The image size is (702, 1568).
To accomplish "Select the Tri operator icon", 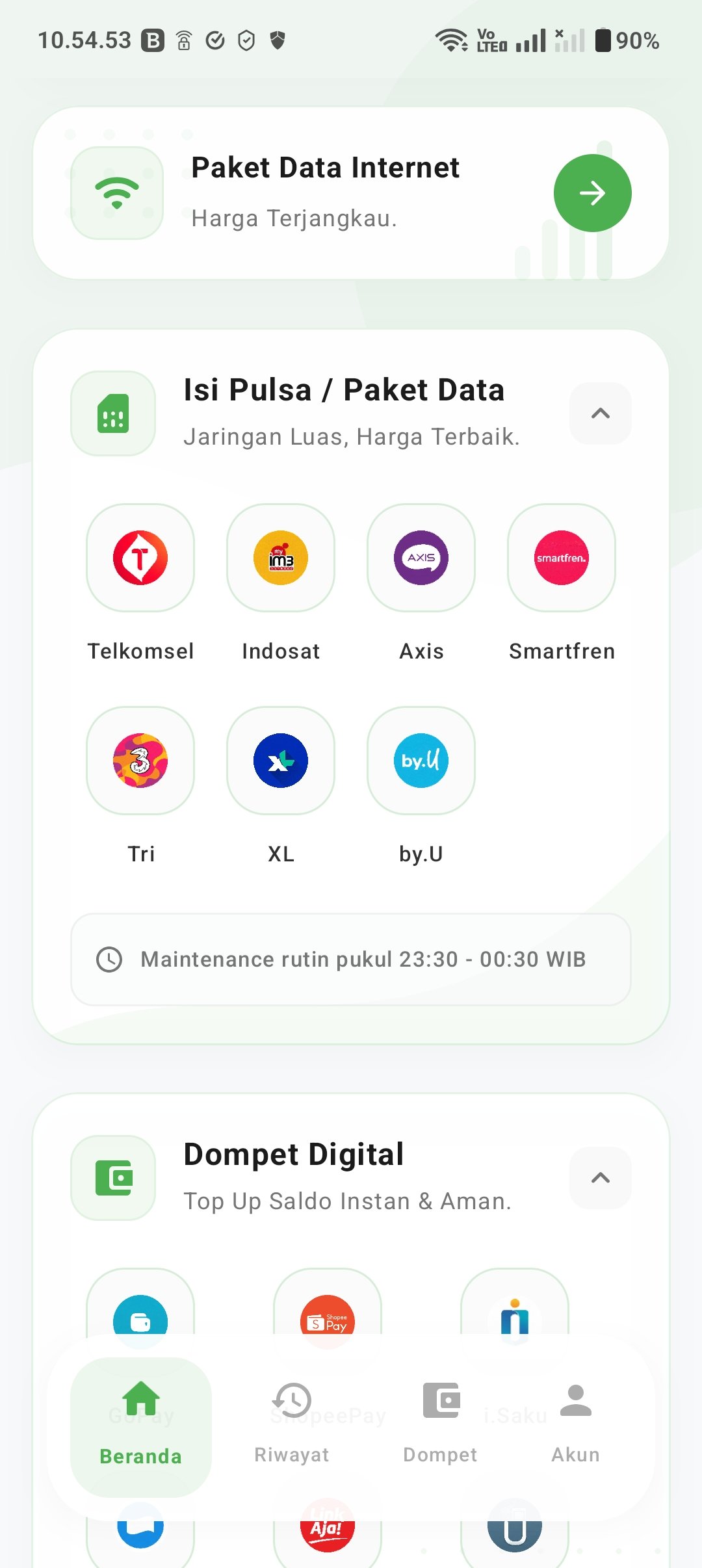I will (x=140, y=762).
